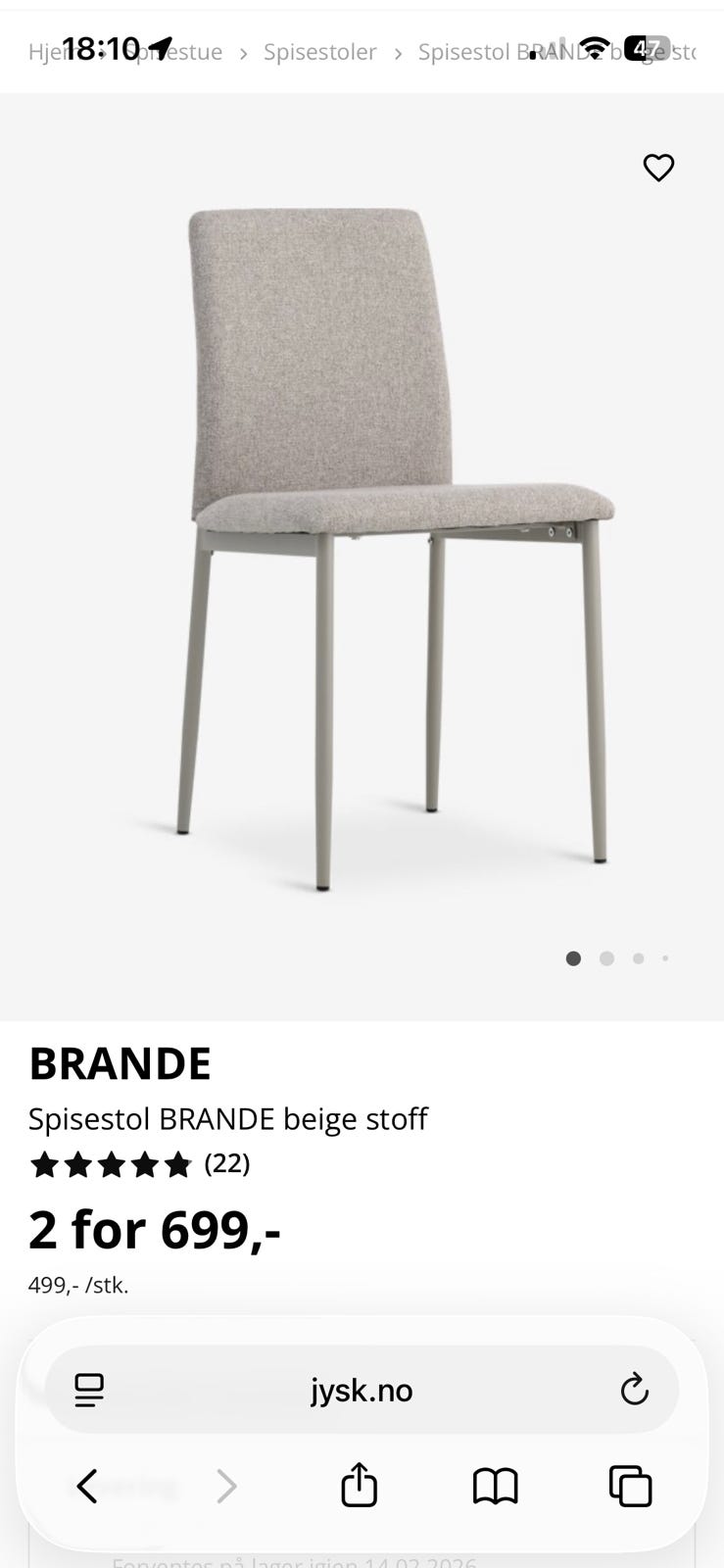Tap the forward navigation chevron
Screen dimensions: 724x1568
coord(226,1486)
